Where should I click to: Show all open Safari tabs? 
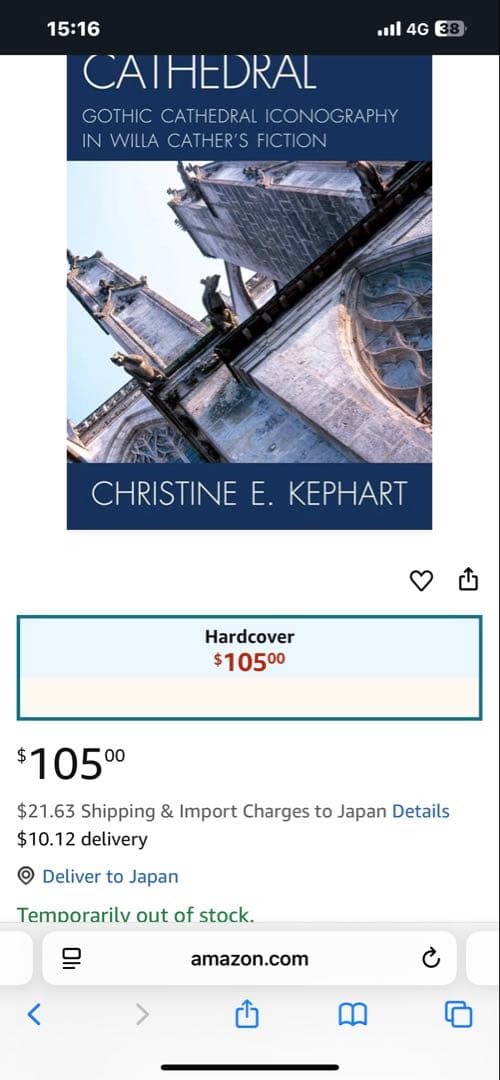(459, 1014)
